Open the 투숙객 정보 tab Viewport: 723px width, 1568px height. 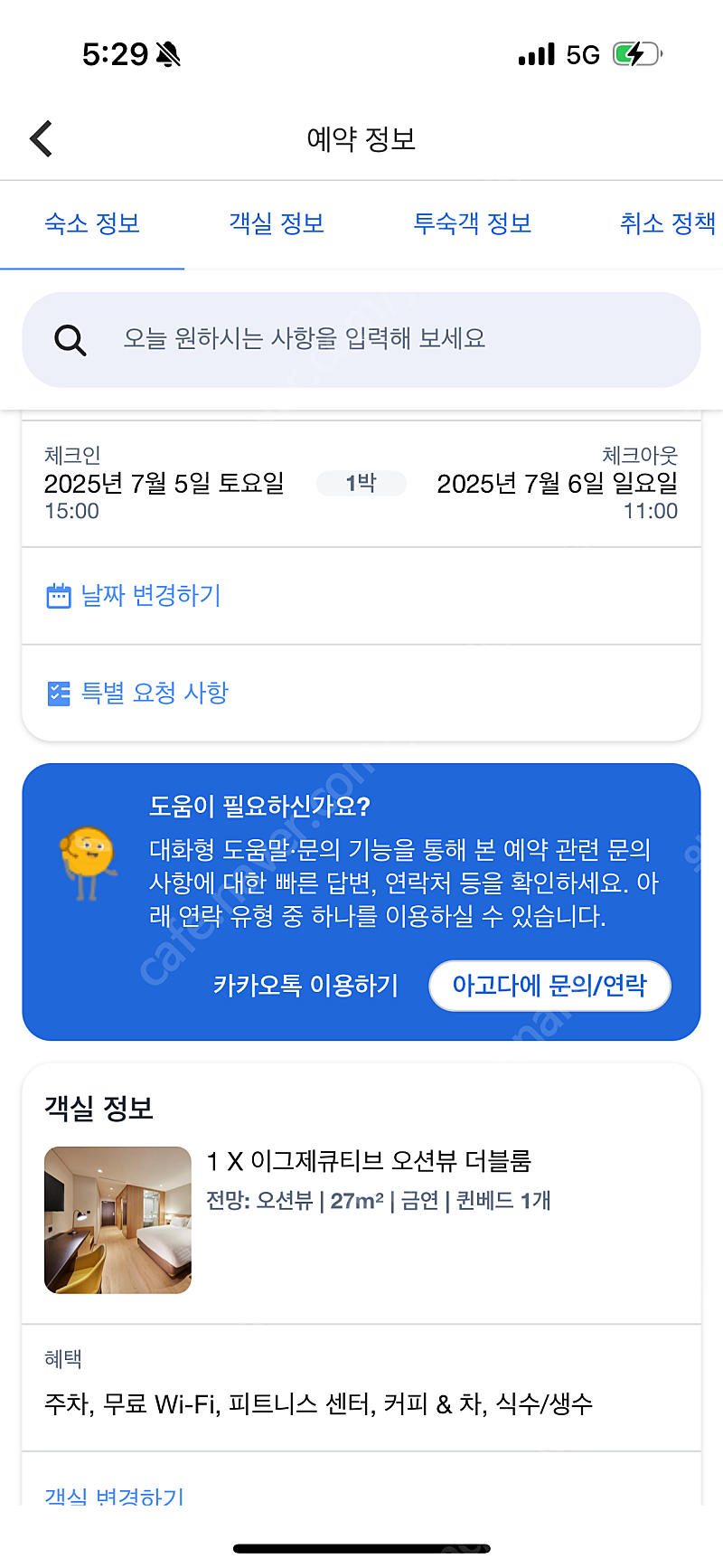pyautogui.click(x=472, y=223)
